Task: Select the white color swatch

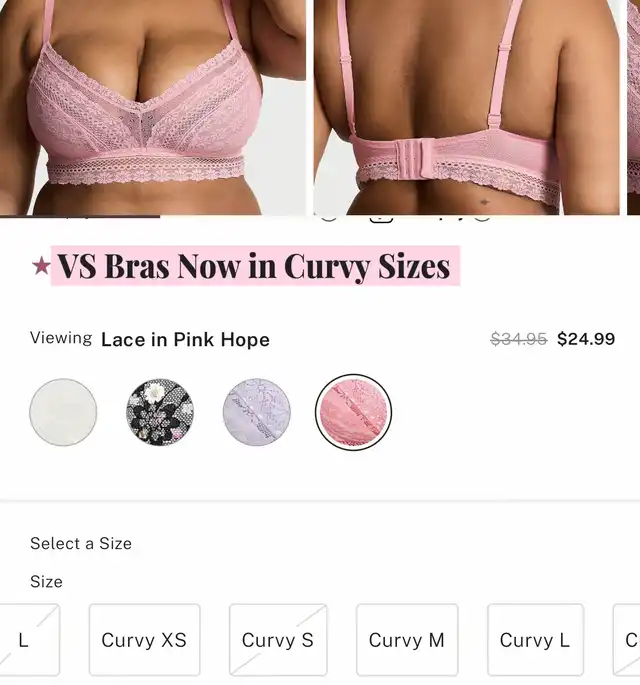Action: coord(64,412)
